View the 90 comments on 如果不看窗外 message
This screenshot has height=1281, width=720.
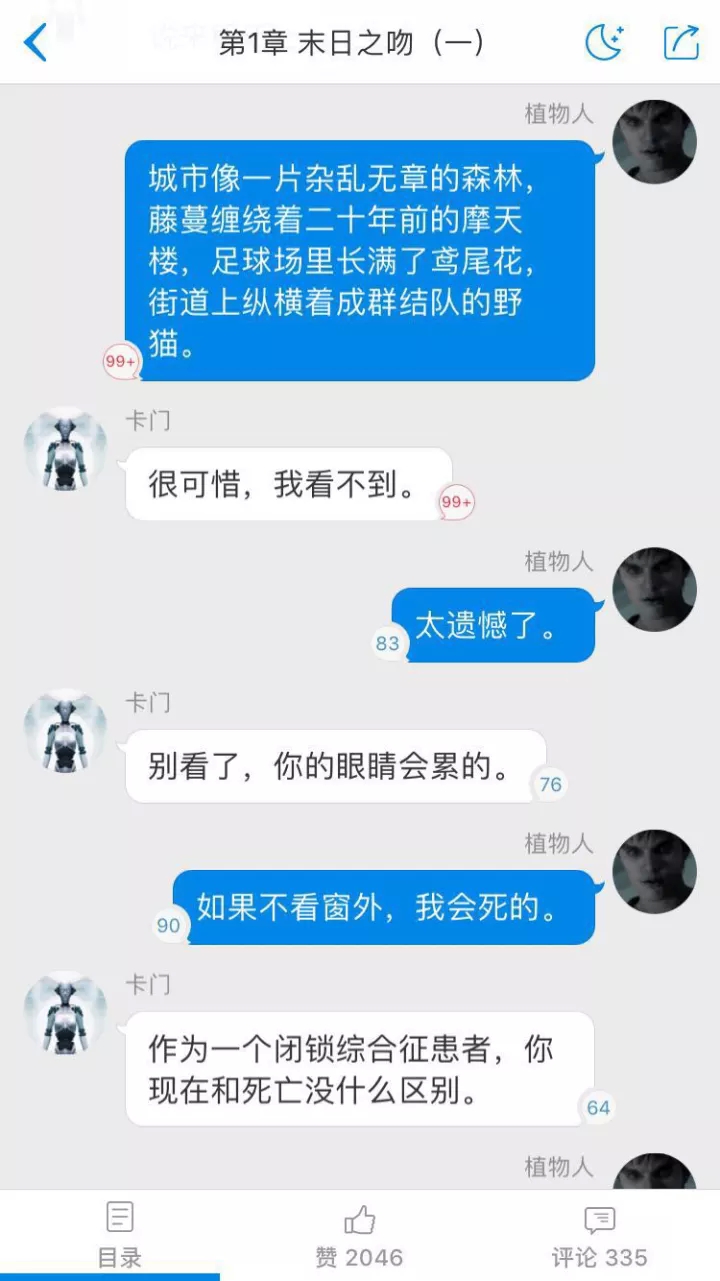[169, 926]
